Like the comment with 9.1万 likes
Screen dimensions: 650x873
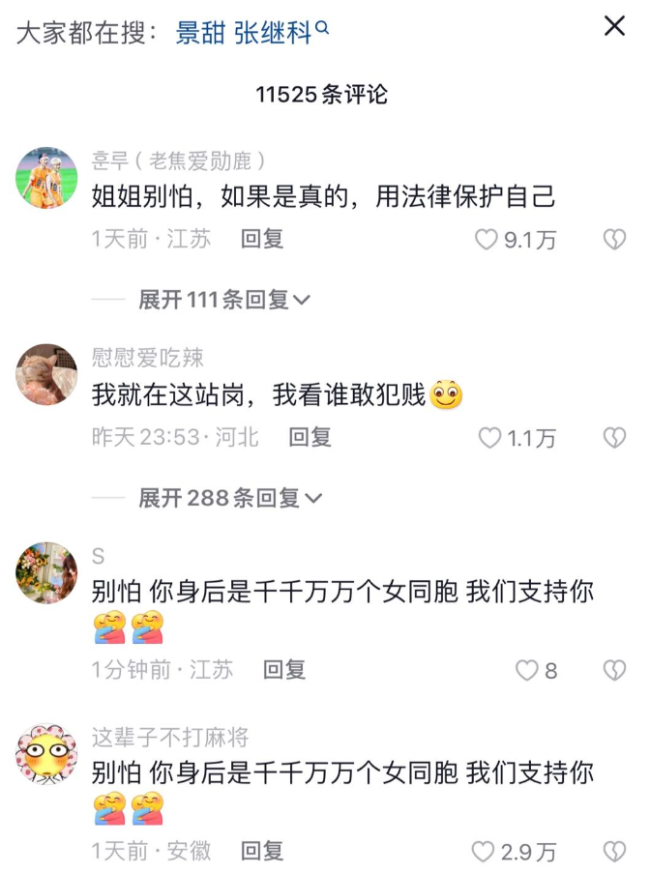(x=486, y=240)
